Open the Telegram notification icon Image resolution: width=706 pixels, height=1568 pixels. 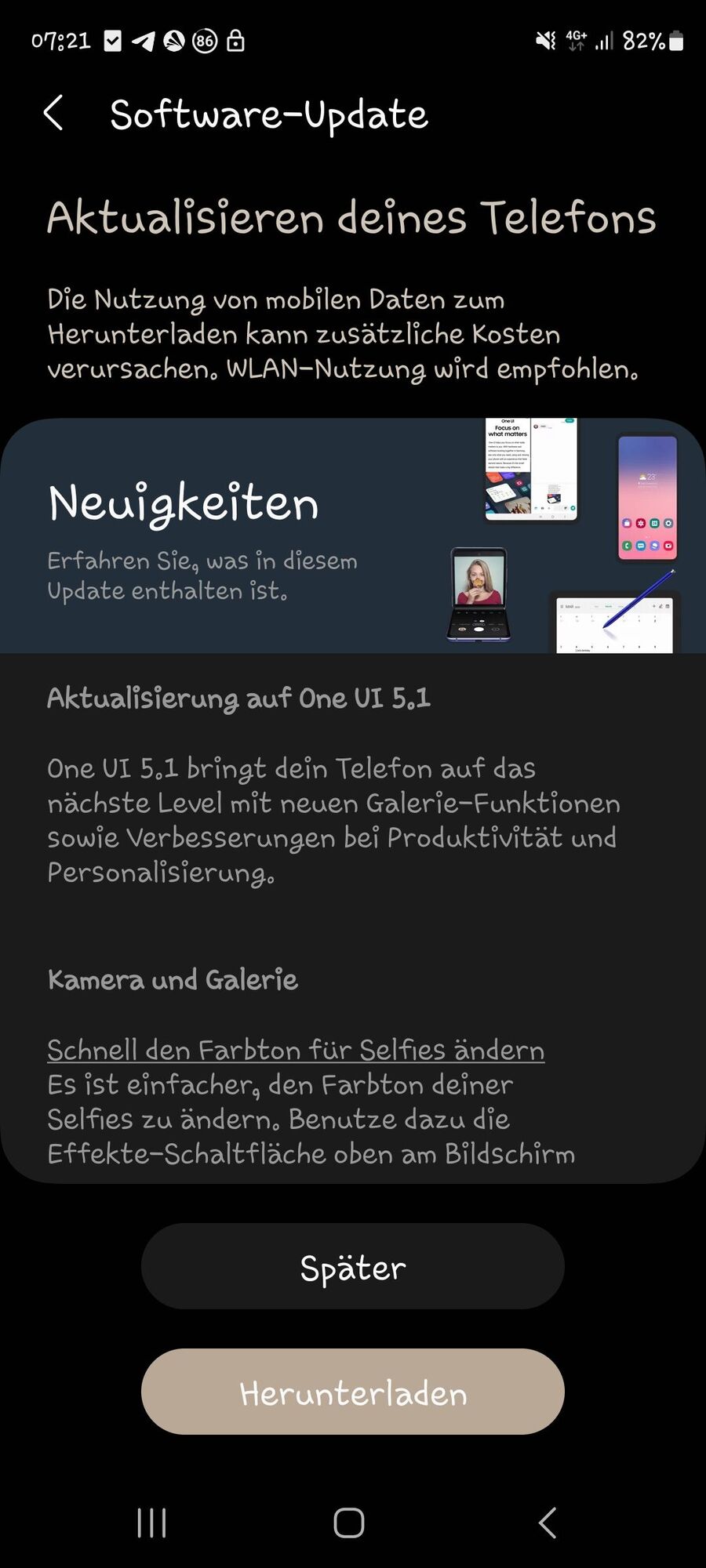145,39
